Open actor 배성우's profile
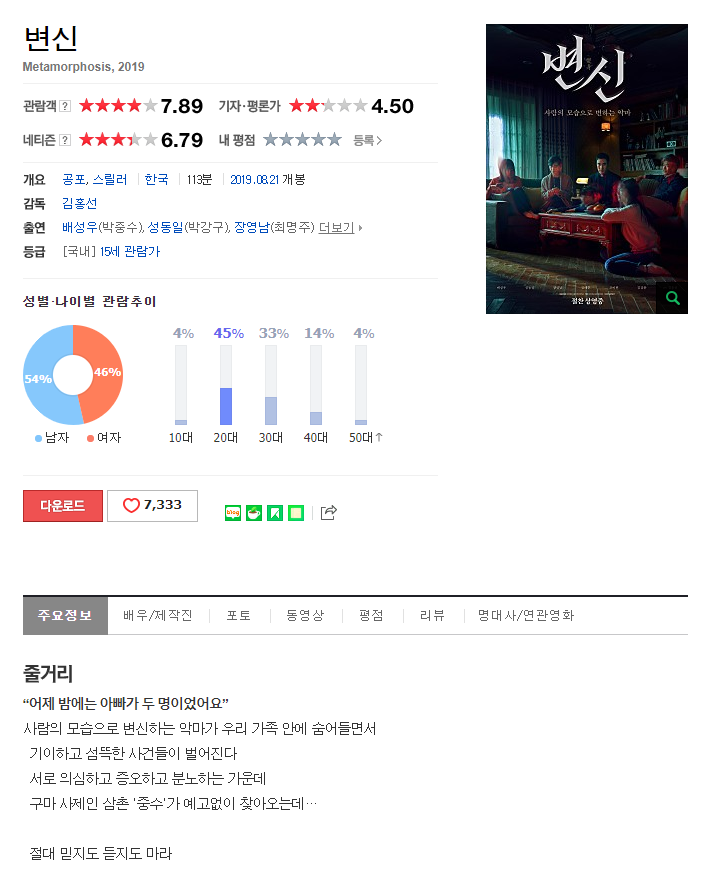Screen dimensions: 720x875 coord(81,228)
